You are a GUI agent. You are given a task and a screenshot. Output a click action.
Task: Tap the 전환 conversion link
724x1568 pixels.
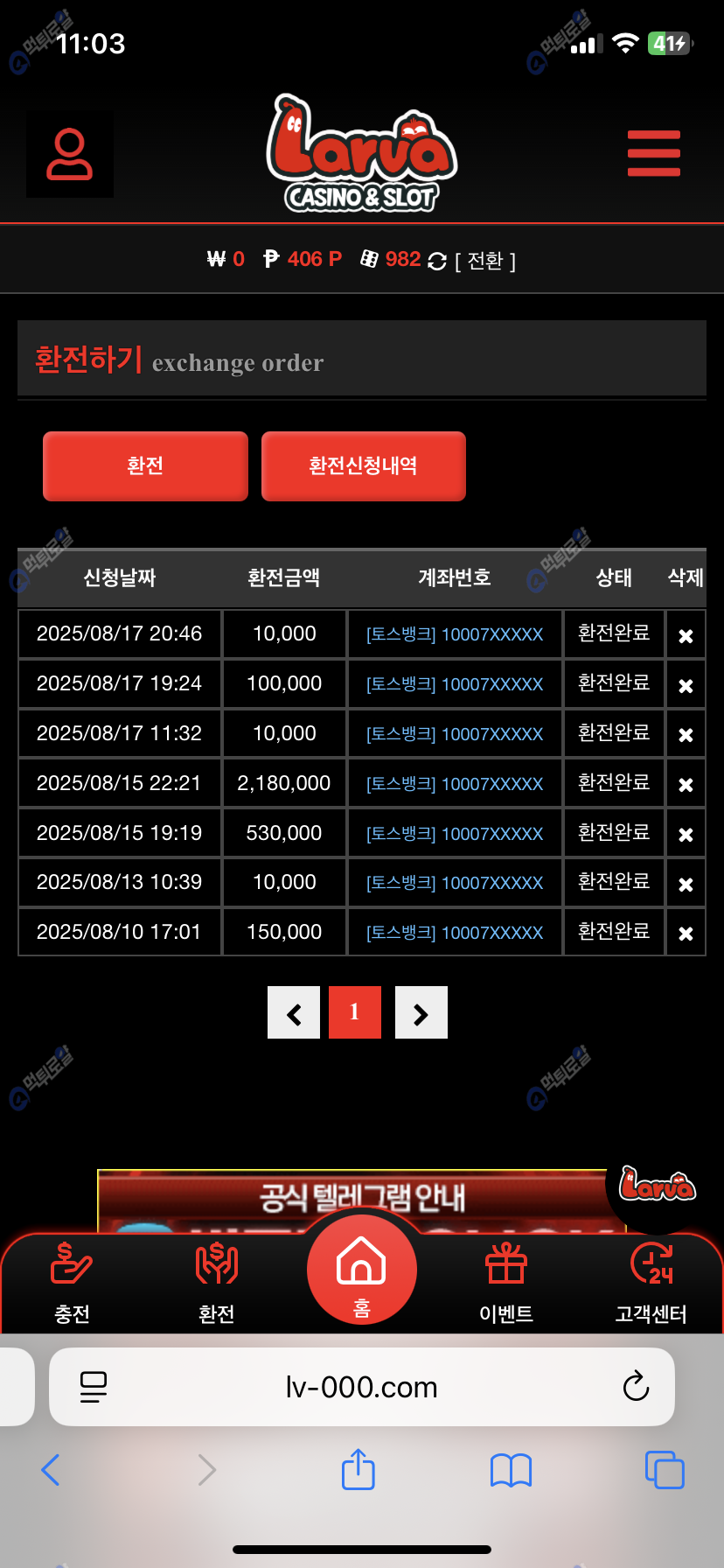click(x=485, y=261)
